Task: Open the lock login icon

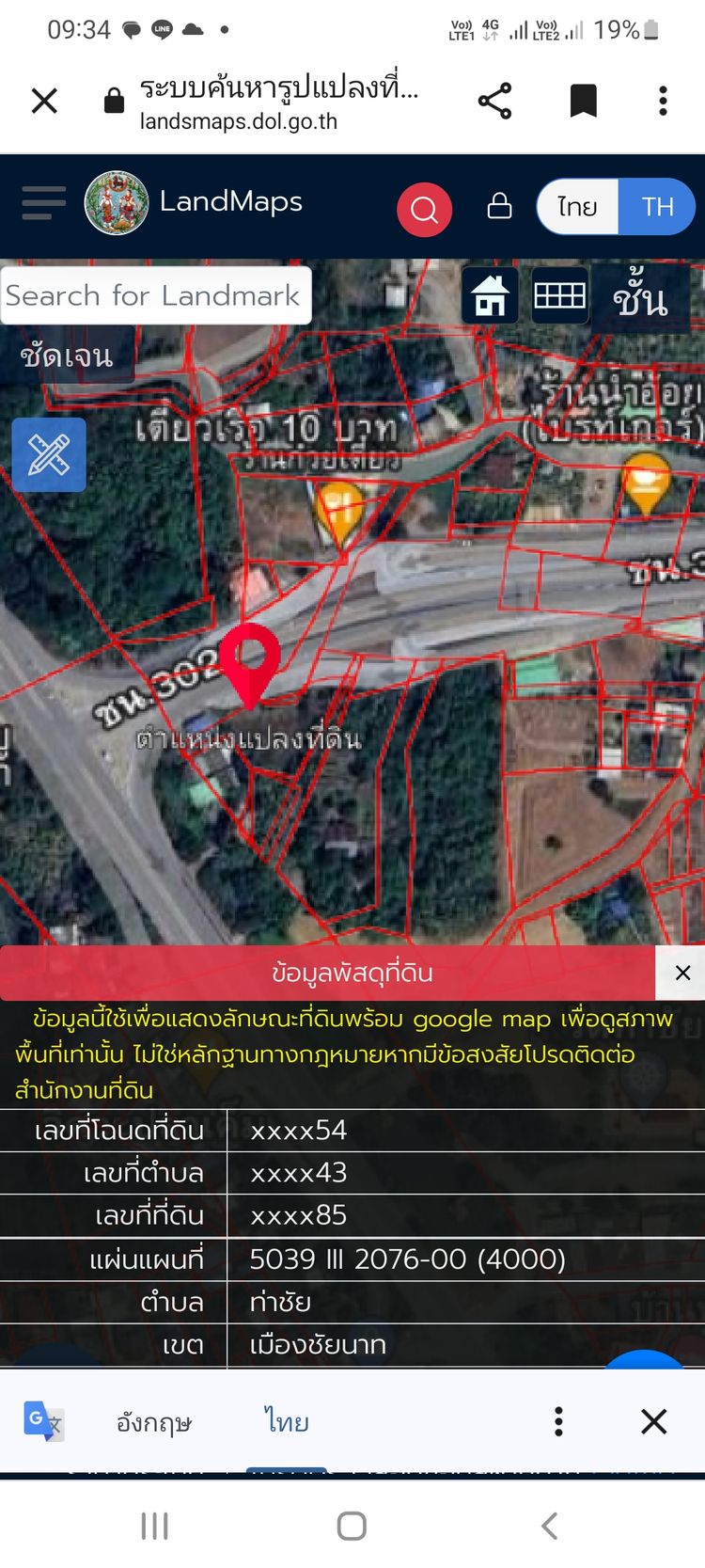Action: [499, 206]
